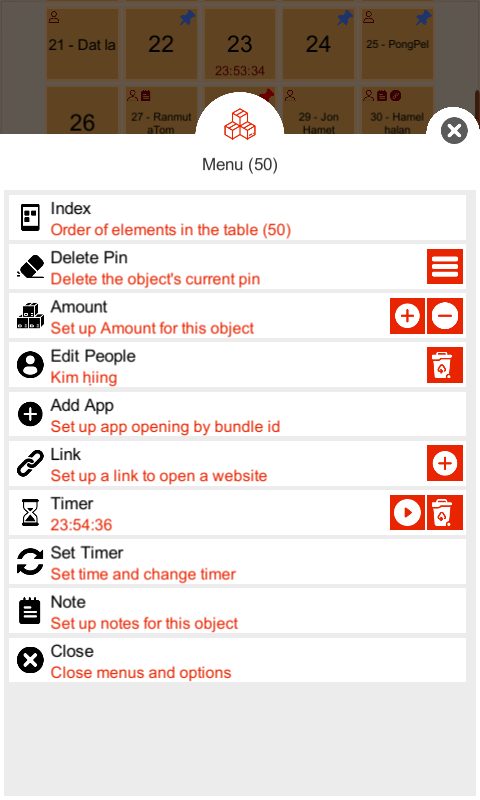
Task: Delete the timer using its trash icon
Action: [x=445, y=512]
